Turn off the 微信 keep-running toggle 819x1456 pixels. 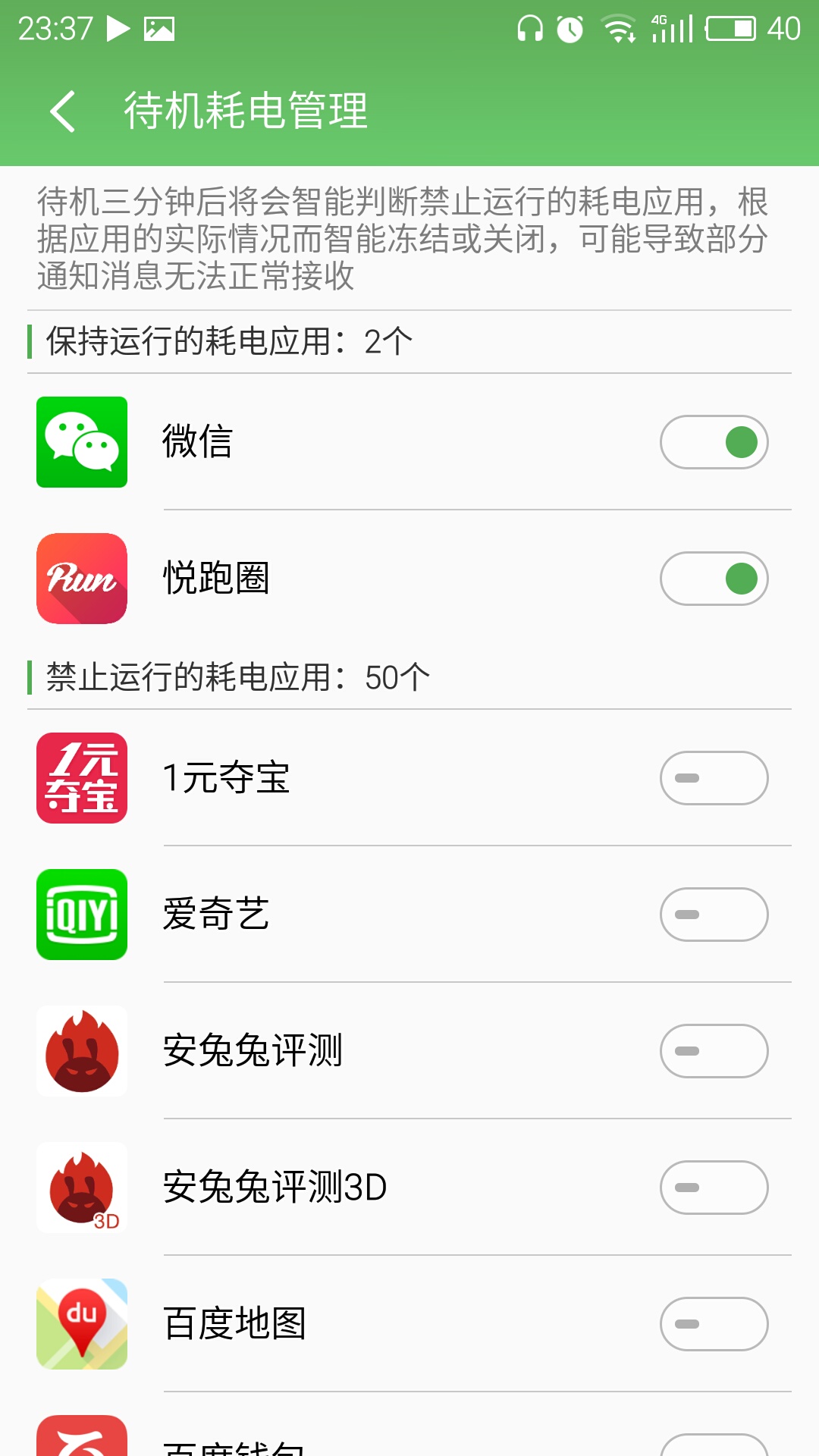(714, 442)
